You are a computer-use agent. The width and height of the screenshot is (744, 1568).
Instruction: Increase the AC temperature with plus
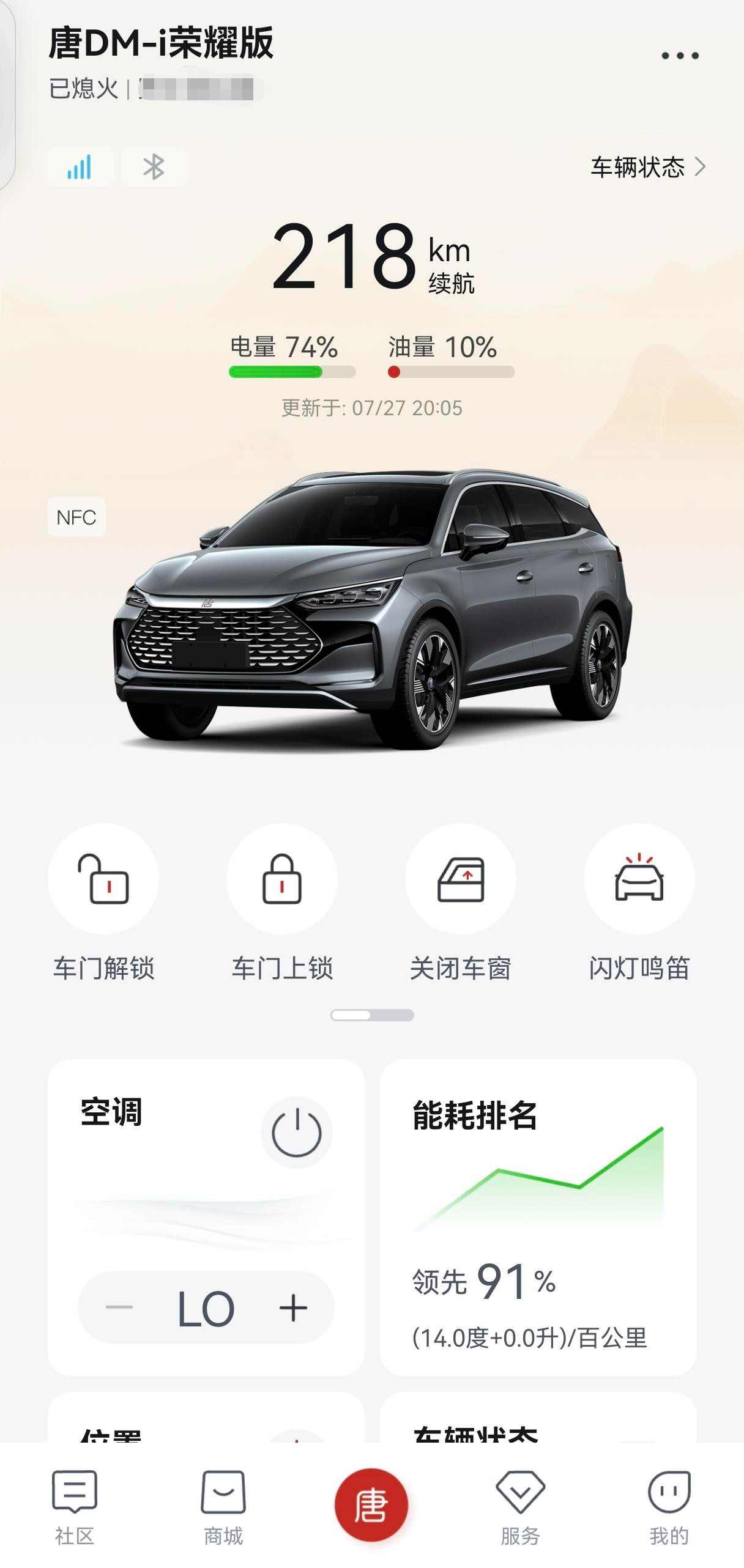click(x=293, y=1307)
